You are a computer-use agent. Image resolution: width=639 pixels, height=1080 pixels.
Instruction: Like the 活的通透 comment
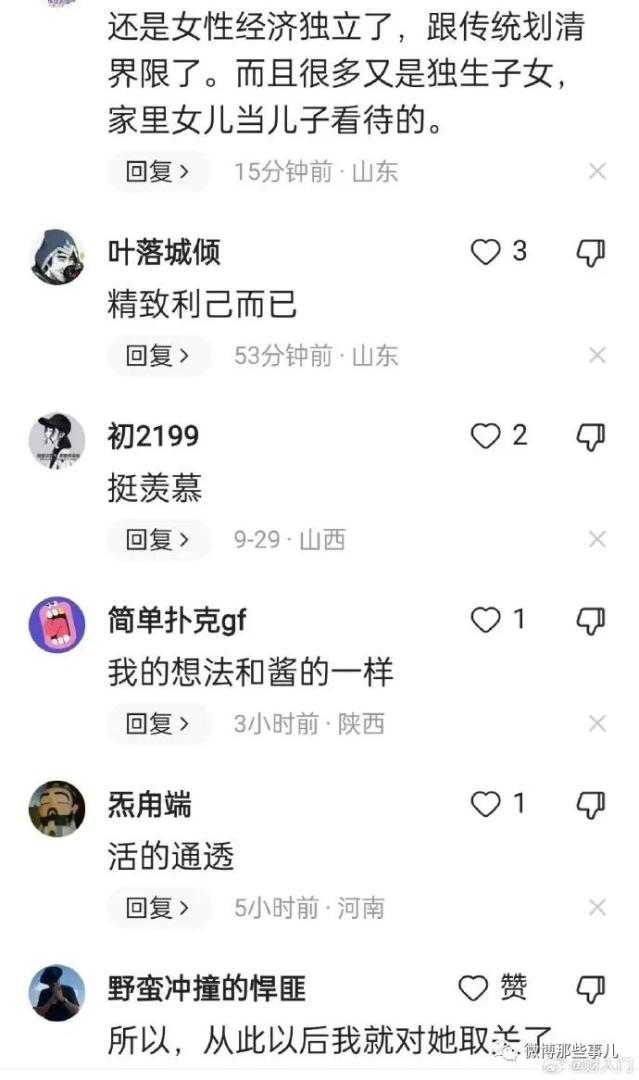[x=486, y=804]
